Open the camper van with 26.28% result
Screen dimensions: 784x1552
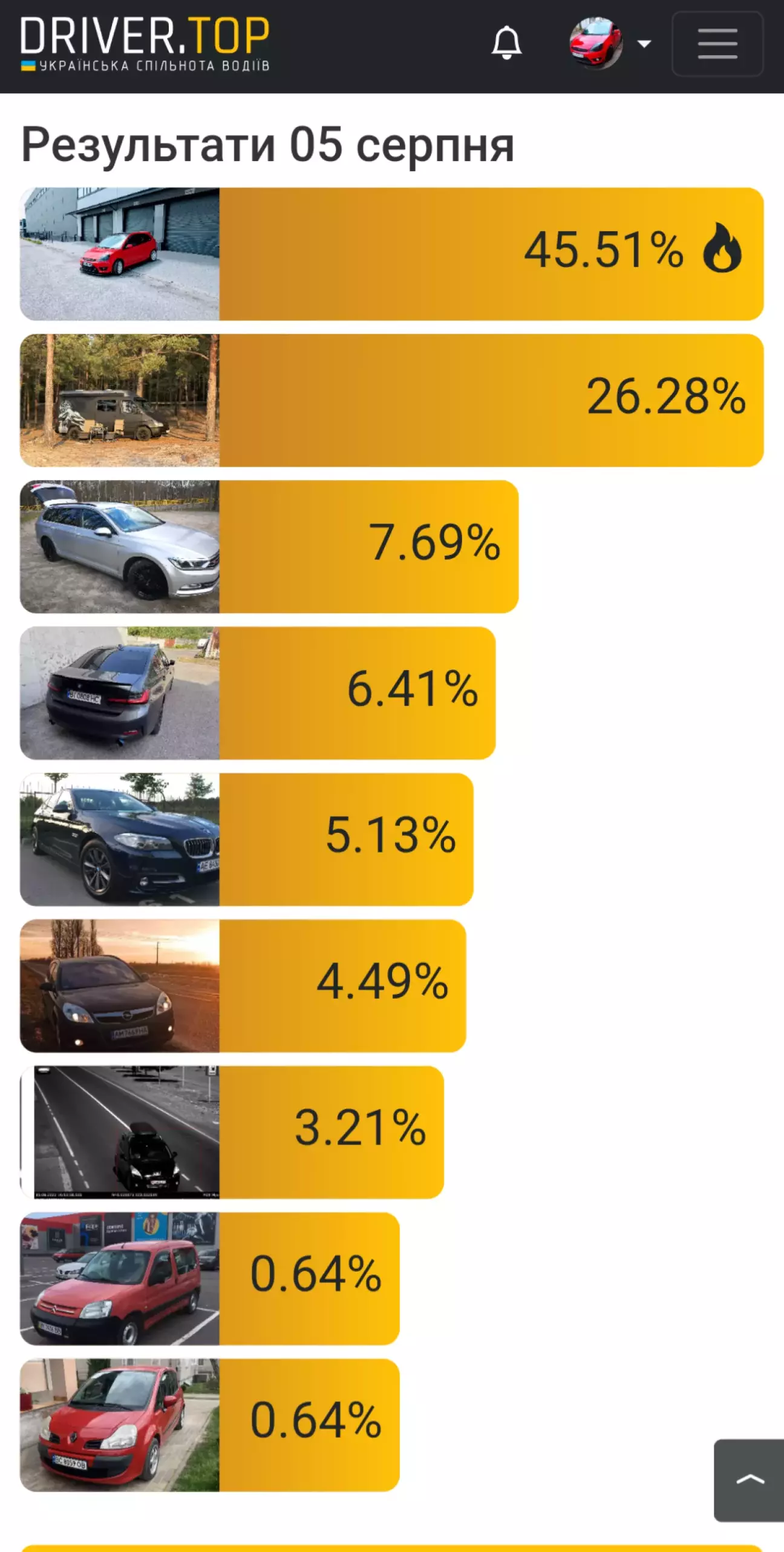pos(391,400)
